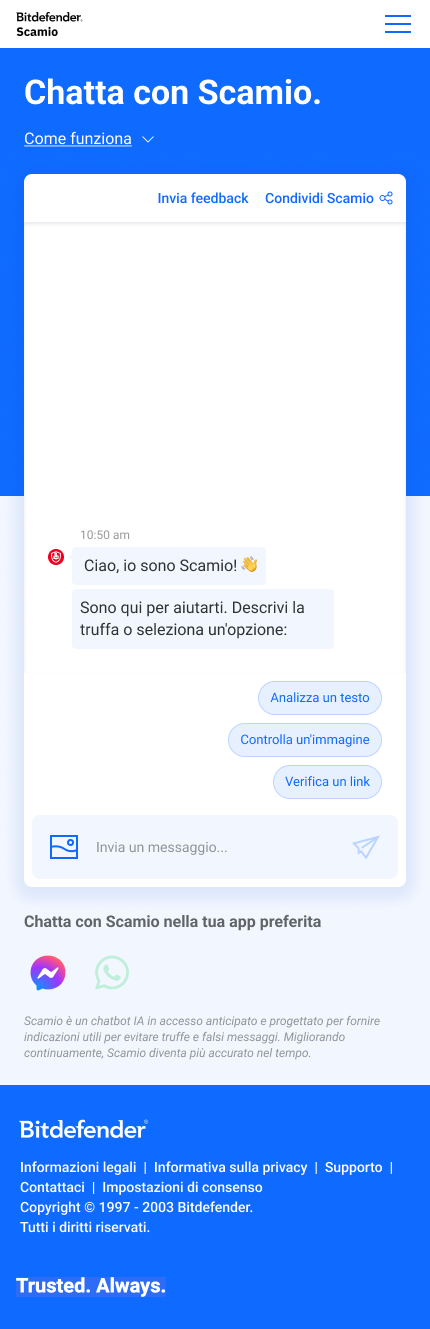Attach an image using the picture icon
This screenshot has width=430, height=1329.
[64, 847]
